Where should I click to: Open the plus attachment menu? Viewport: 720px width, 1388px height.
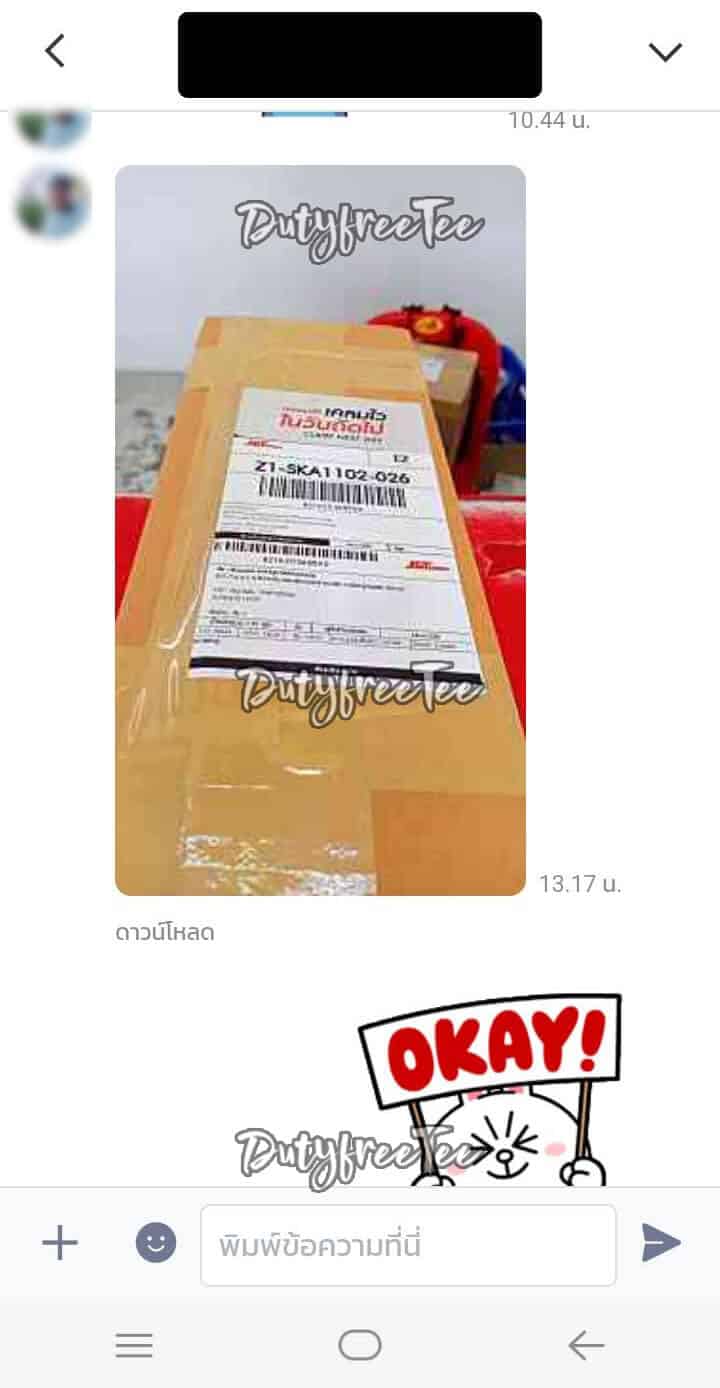(x=59, y=1243)
